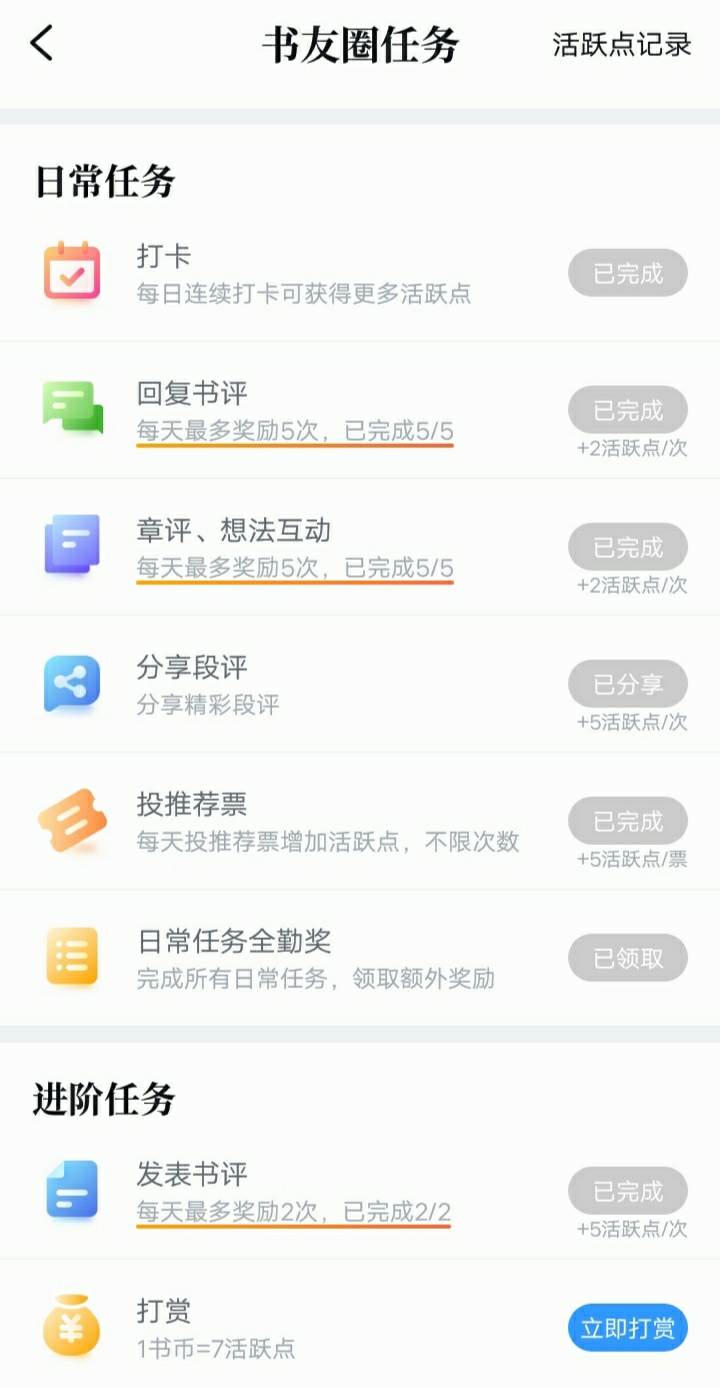Tap the 立即打赏 button
Viewport: 720px width, 1388px height.
click(x=628, y=1328)
